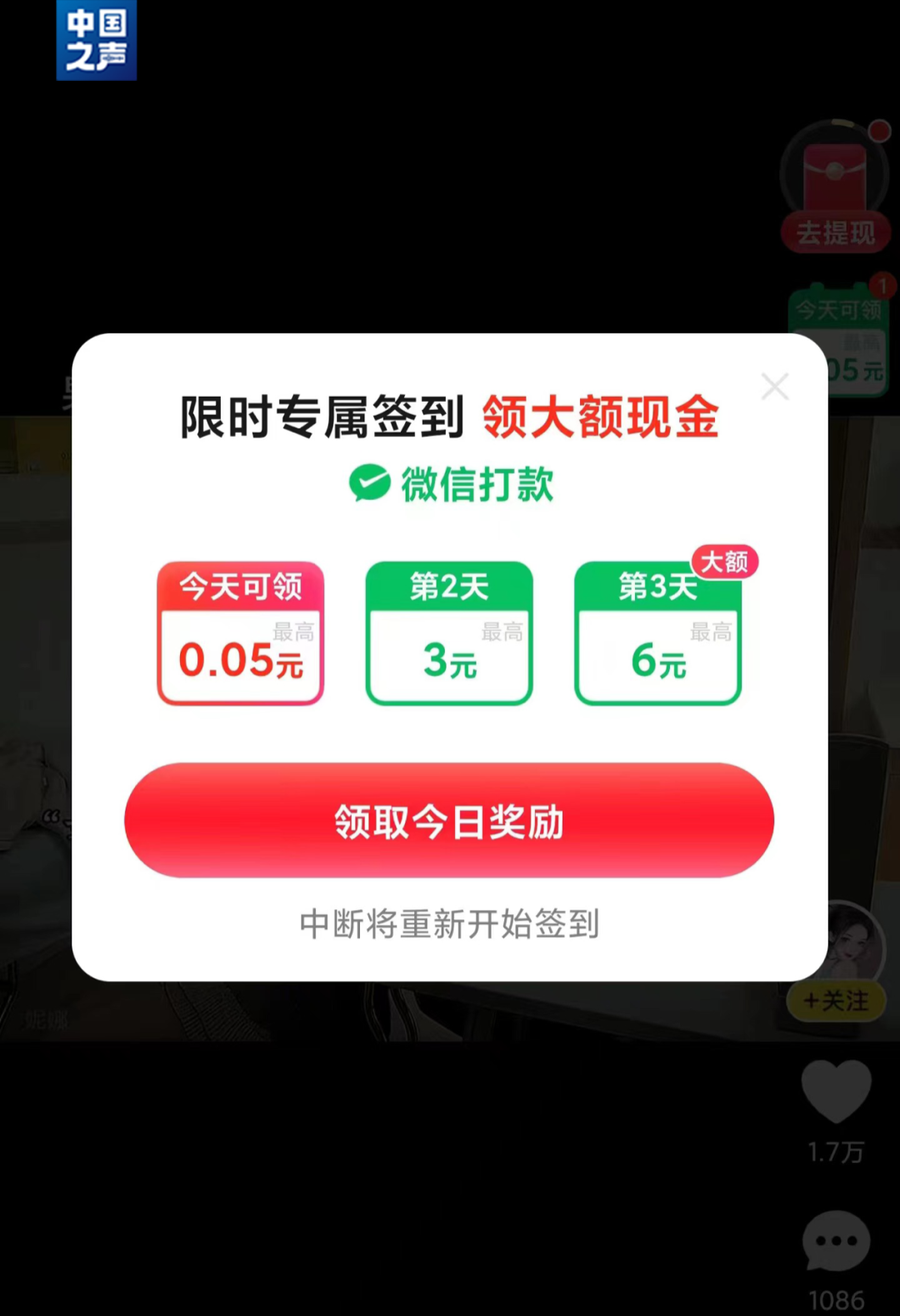Like the video with the heart icon
The width and height of the screenshot is (900, 1316).
click(836, 1092)
